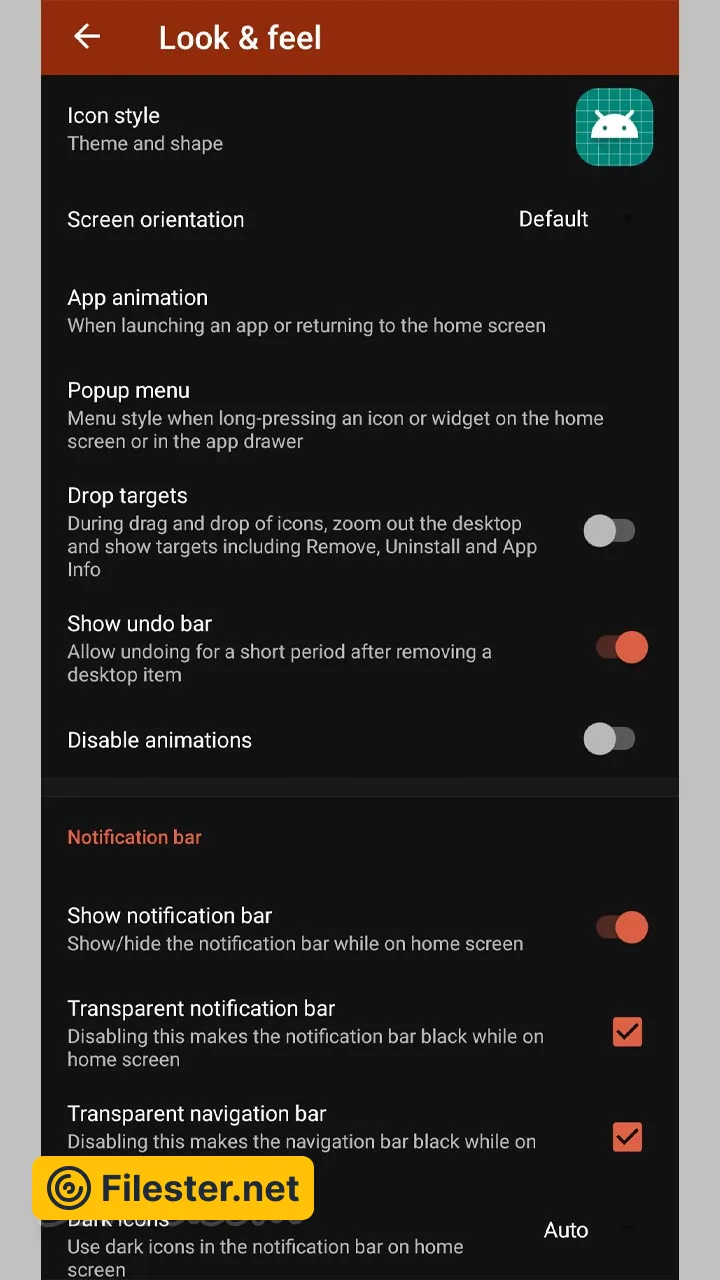Switch off Show notification bar
Screen dimensions: 720x1280
[622, 927]
